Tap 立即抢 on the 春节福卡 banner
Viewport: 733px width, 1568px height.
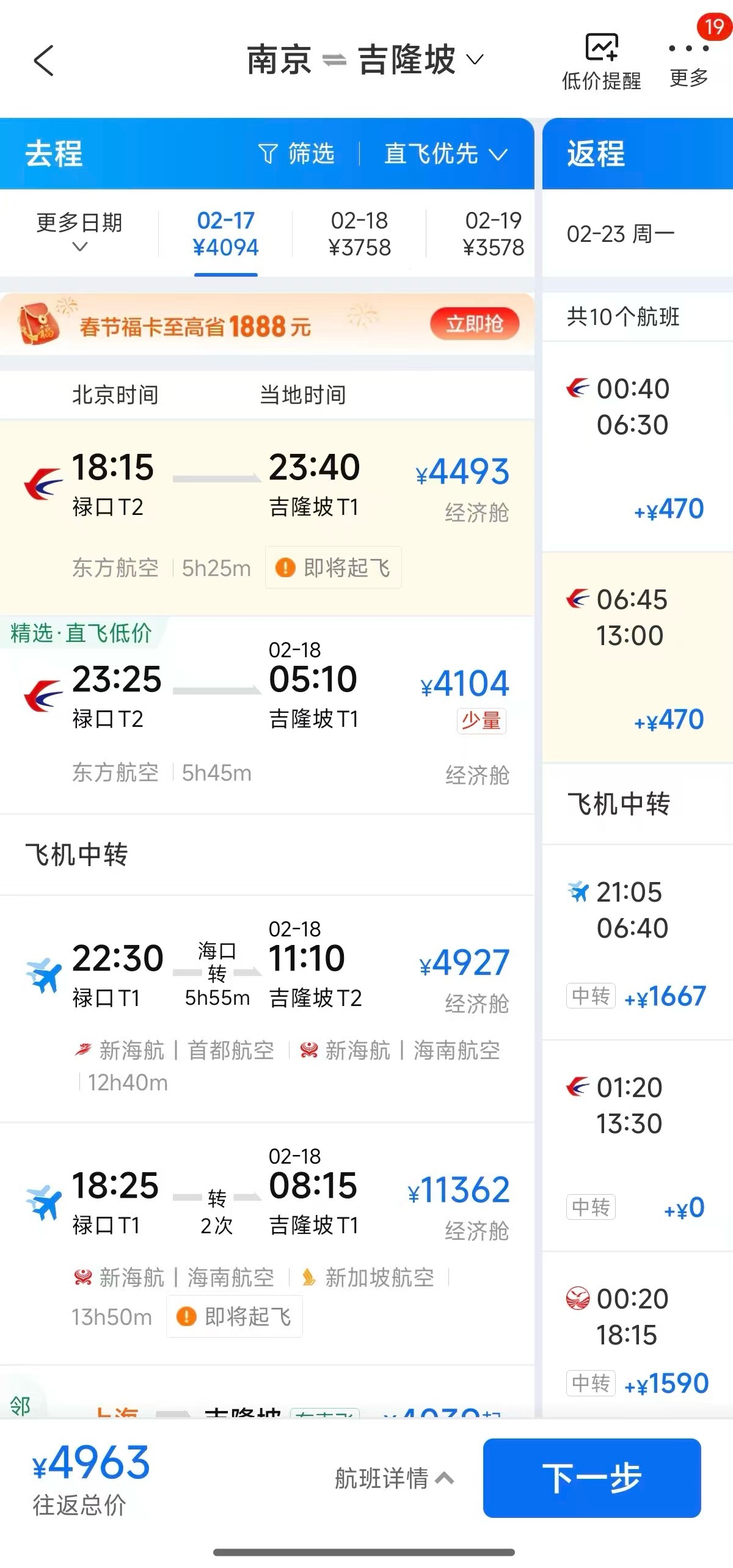474,324
